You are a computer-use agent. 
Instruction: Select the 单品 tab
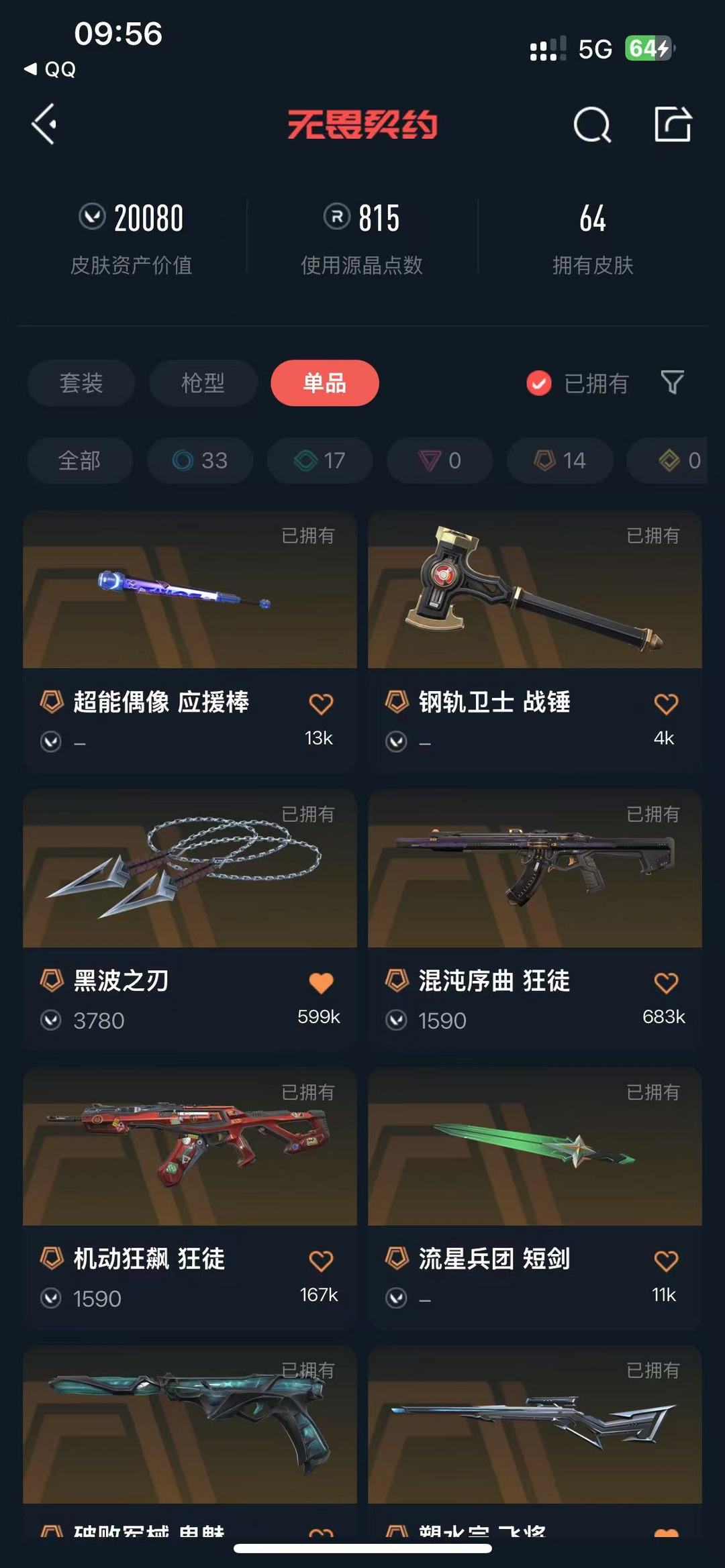coord(325,383)
